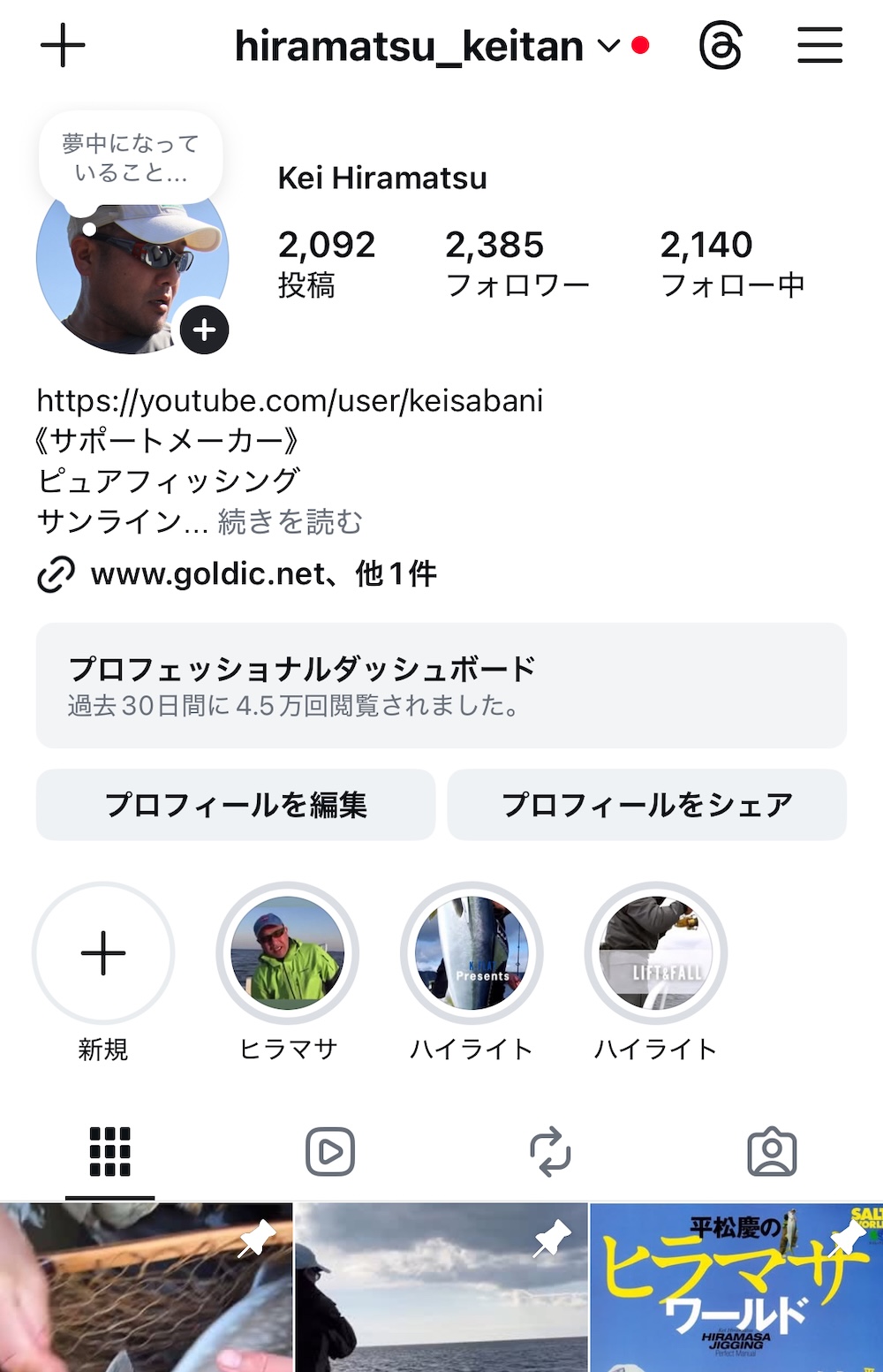Add to story via profile picture plus badge

click(x=205, y=330)
